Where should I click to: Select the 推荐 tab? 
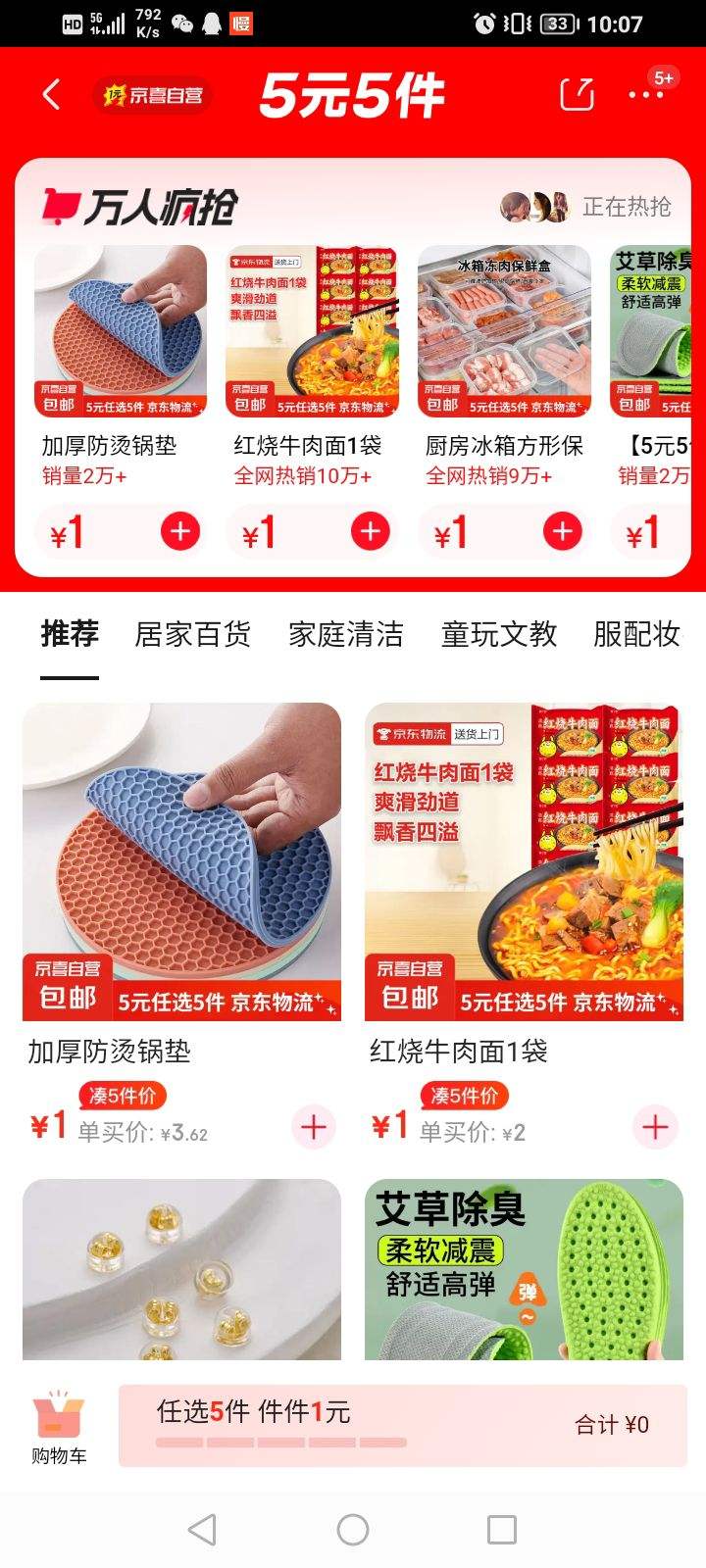pyautogui.click(x=70, y=634)
